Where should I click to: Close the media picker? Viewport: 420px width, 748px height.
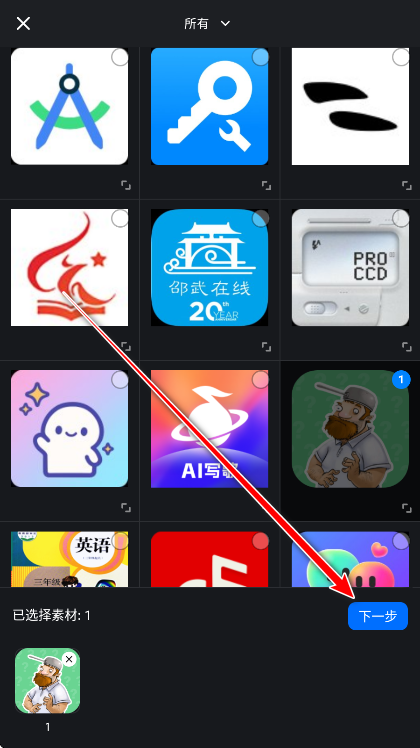pos(23,23)
